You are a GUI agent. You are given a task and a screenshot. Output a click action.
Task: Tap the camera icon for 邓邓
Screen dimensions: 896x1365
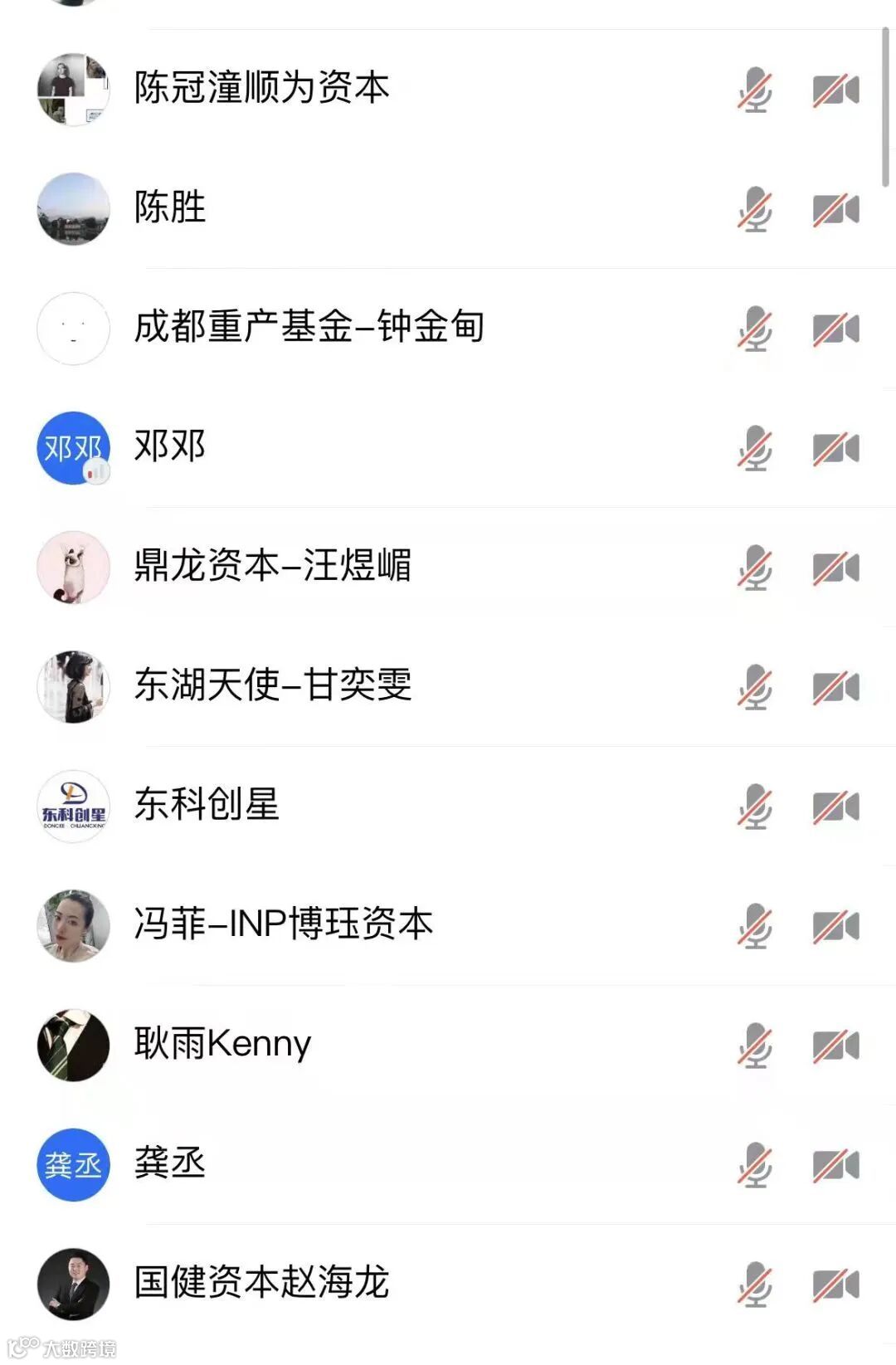tap(835, 448)
